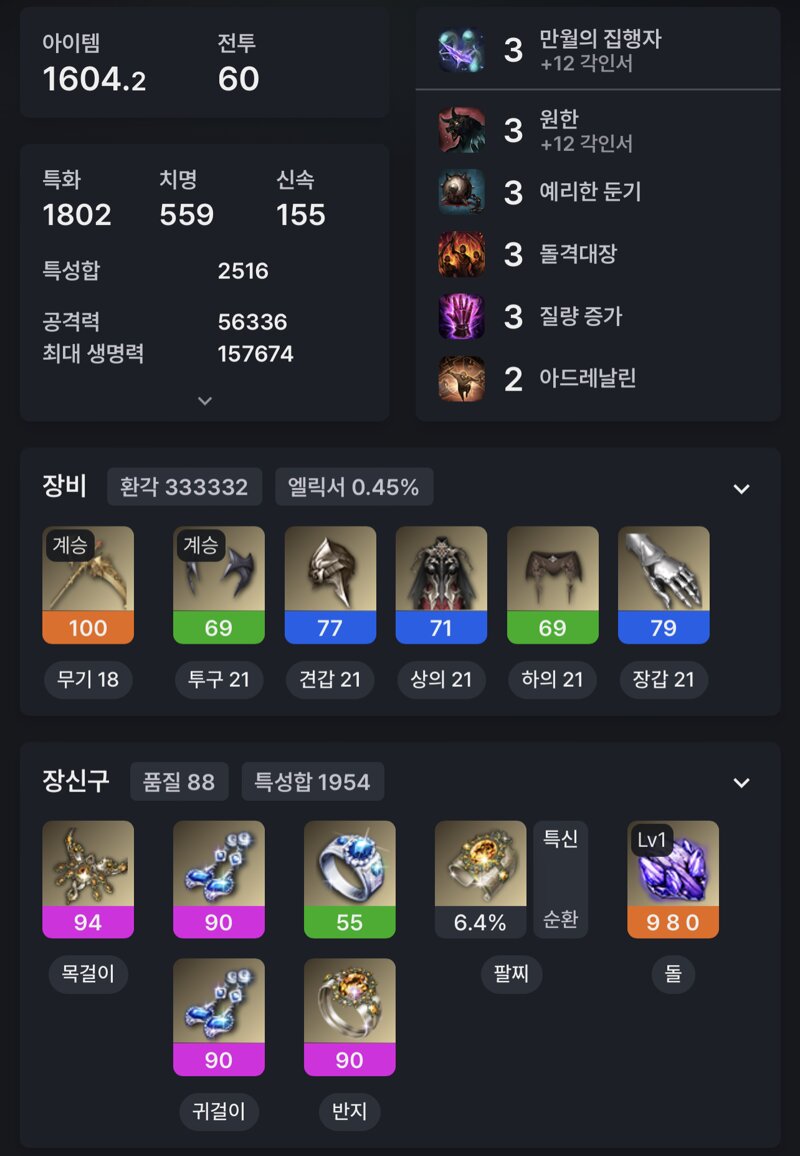Expand the 장비 equipment section
This screenshot has height=1156, width=800.
coord(741,489)
